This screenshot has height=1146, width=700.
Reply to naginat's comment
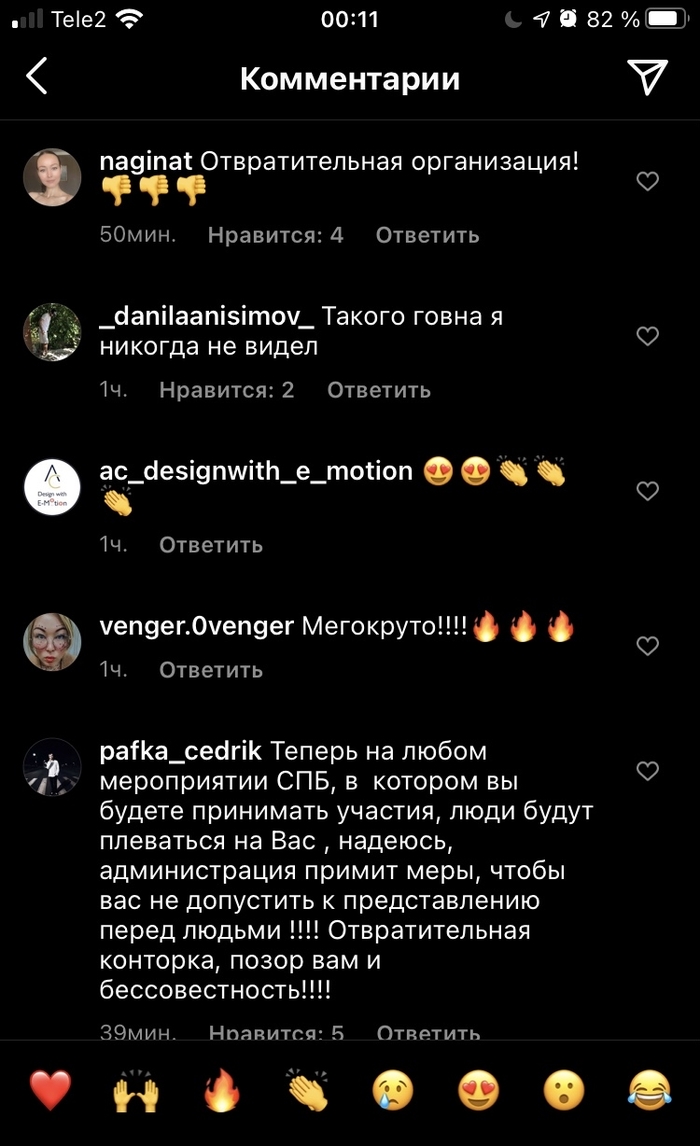tap(427, 235)
